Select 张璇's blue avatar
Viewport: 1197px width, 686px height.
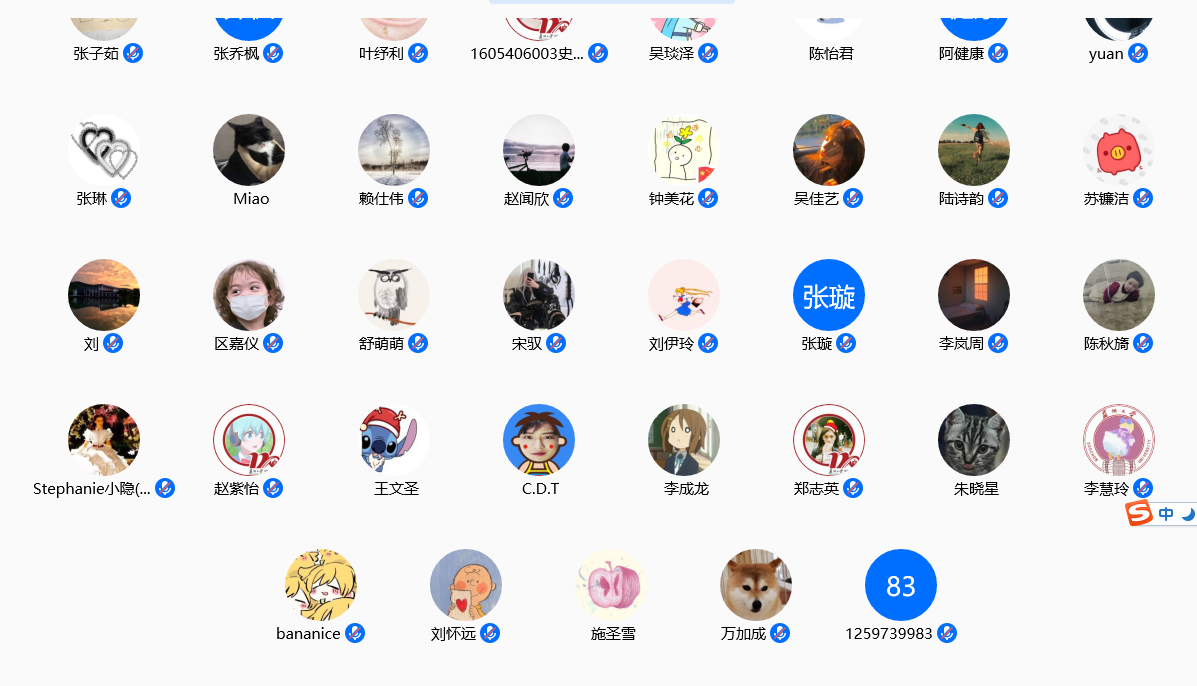pos(829,295)
